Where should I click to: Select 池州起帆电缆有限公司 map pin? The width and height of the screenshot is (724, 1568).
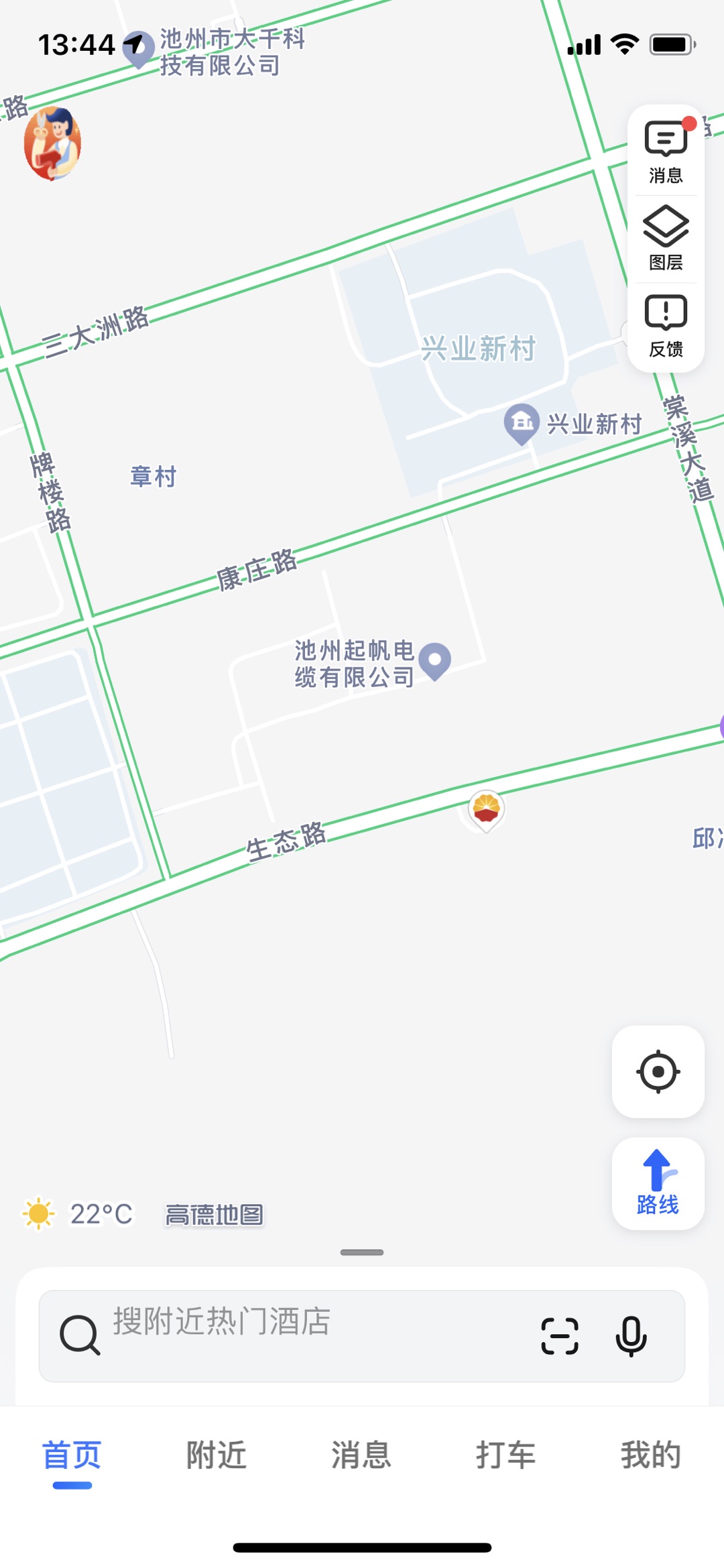point(435,661)
